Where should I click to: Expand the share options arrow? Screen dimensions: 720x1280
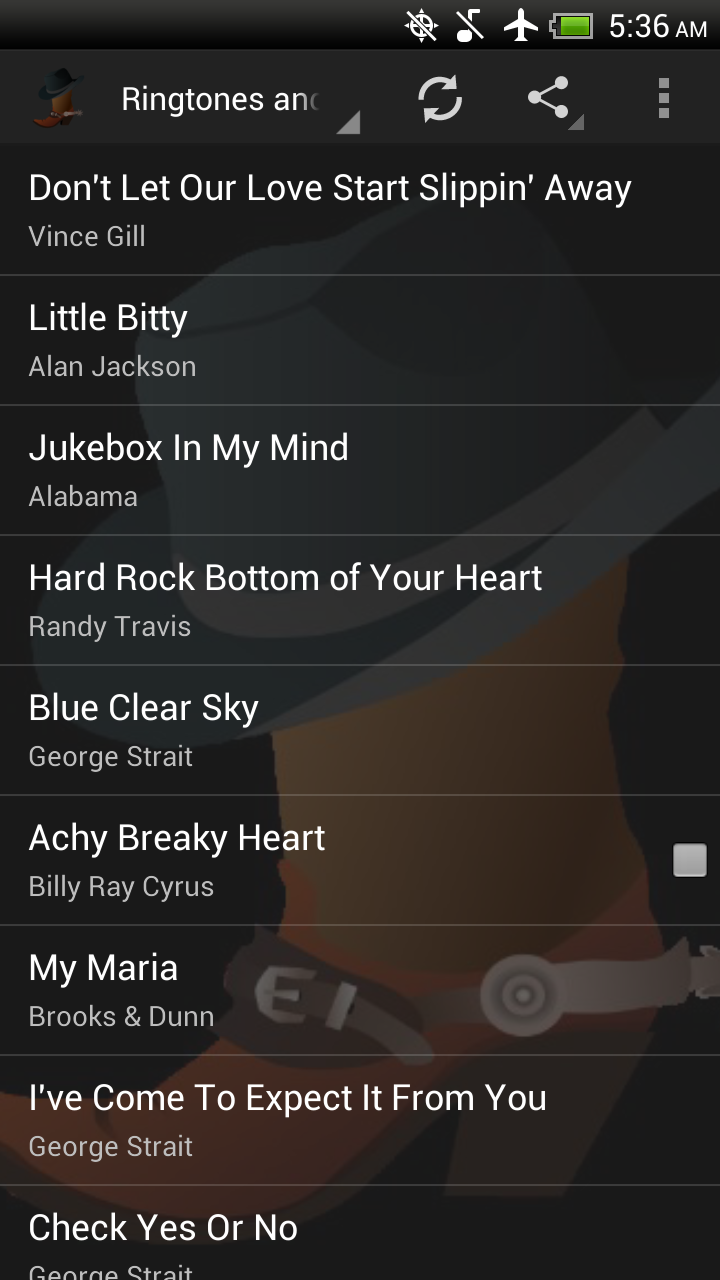pyautogui.click(x=576, y=122)
